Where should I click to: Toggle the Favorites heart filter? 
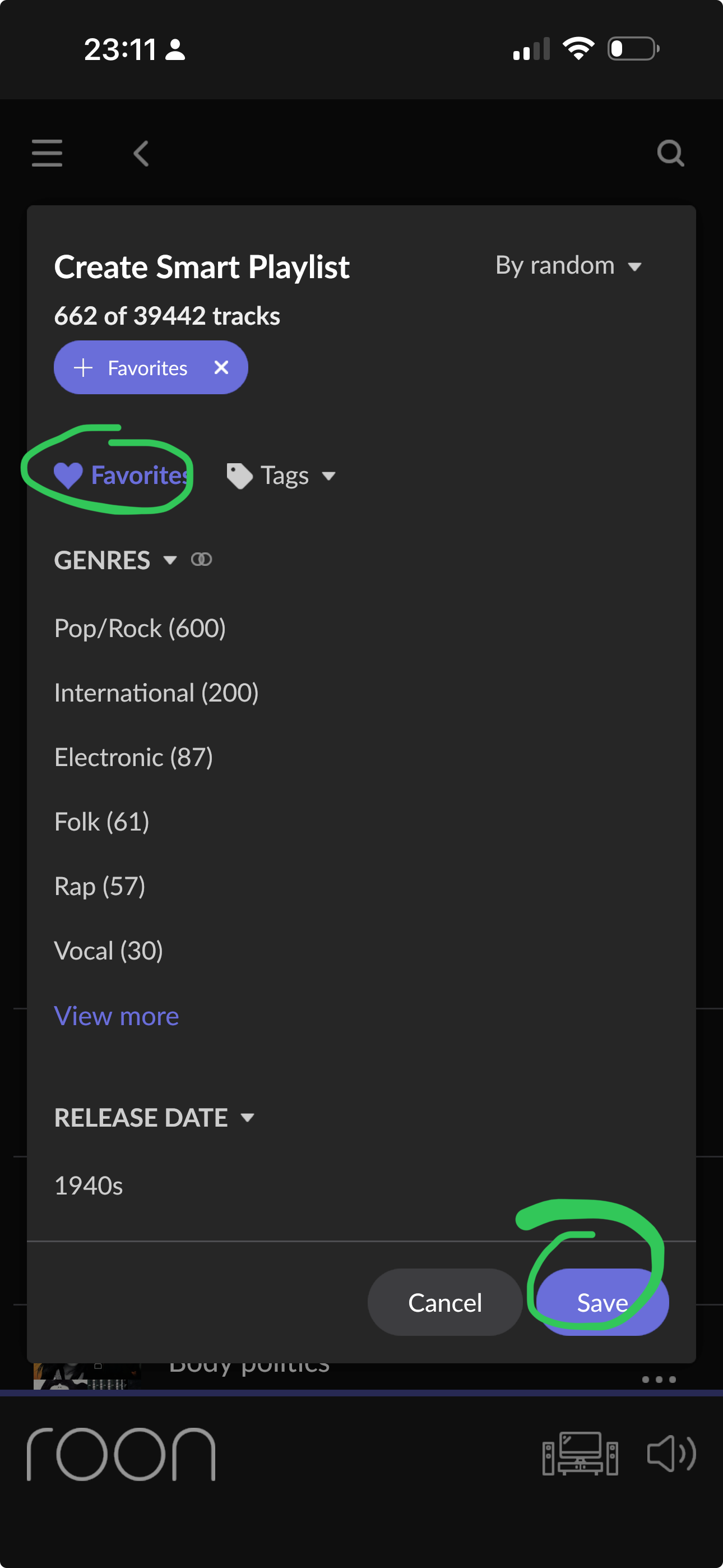[121, 476]
